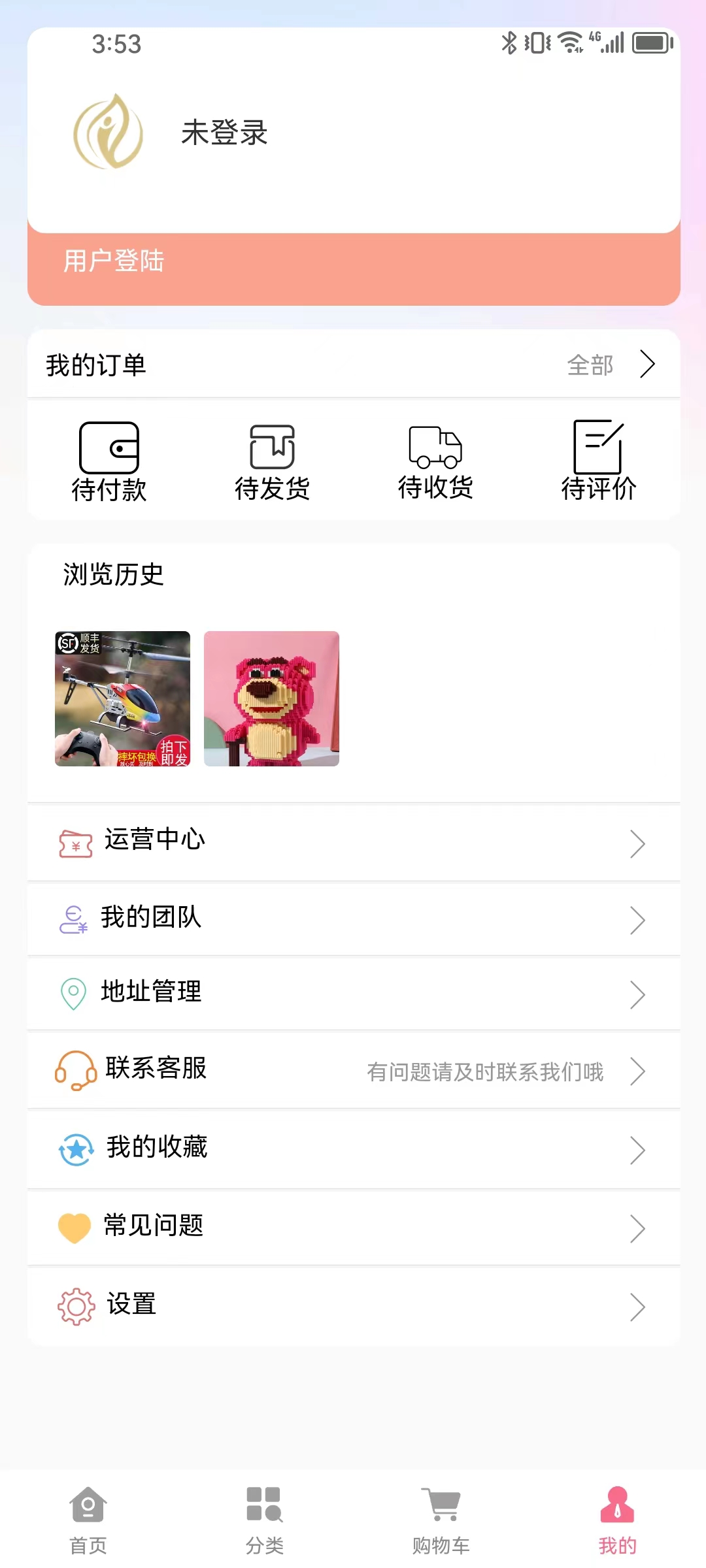Open the pink bear blocks item
The image size is (706, 1568).
click(271, 698)
